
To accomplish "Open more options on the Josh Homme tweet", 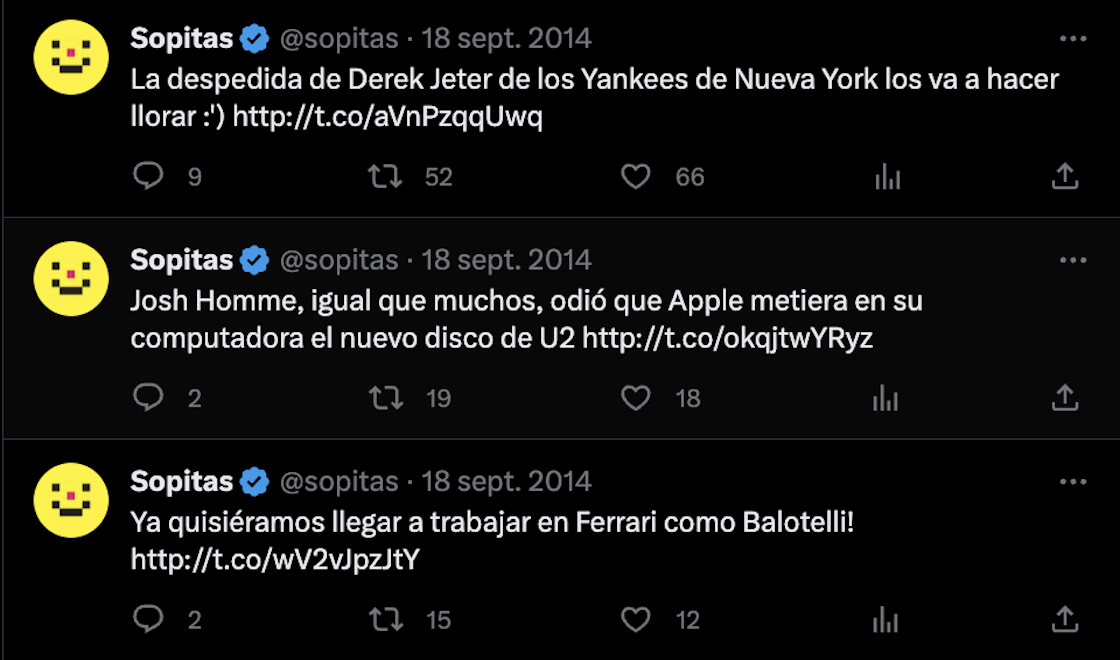I will tap(1072, 260).
